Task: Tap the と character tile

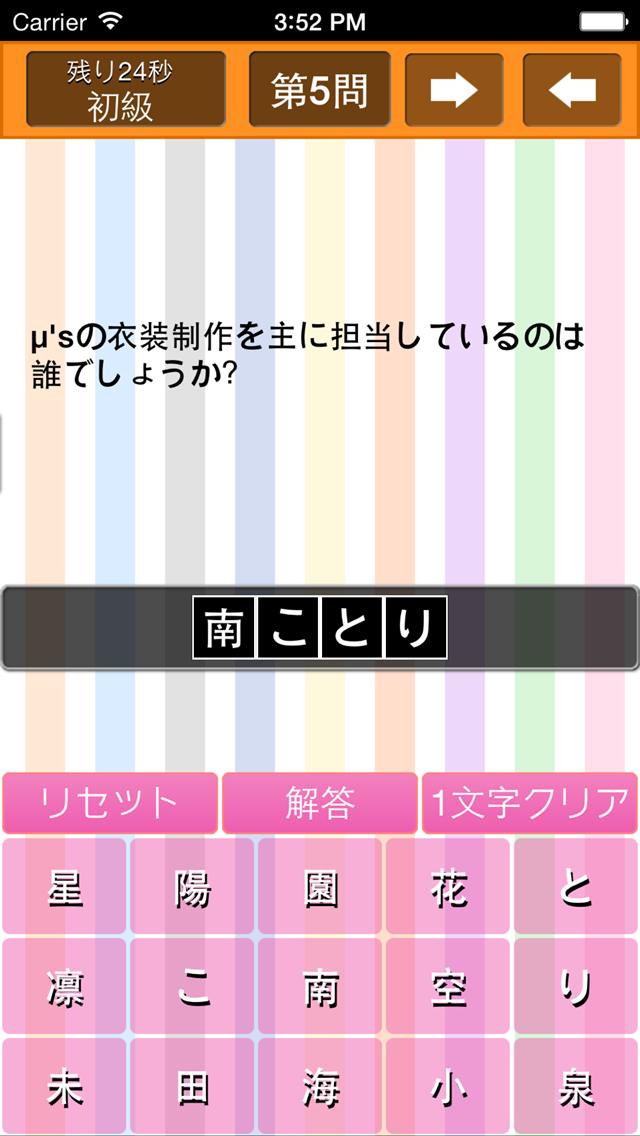Action: coord(576,887)
